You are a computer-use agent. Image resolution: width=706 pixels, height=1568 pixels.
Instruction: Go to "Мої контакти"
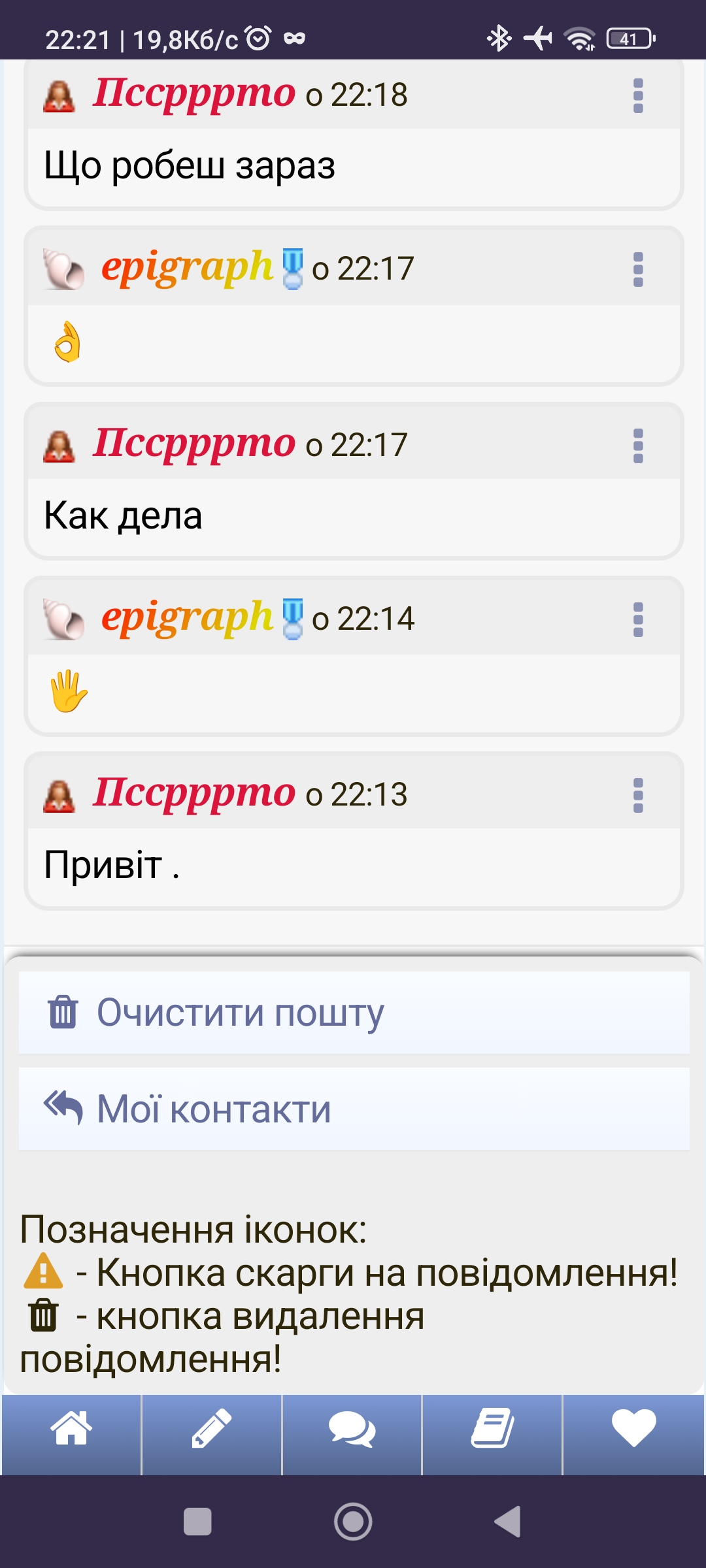[354, 1109]
